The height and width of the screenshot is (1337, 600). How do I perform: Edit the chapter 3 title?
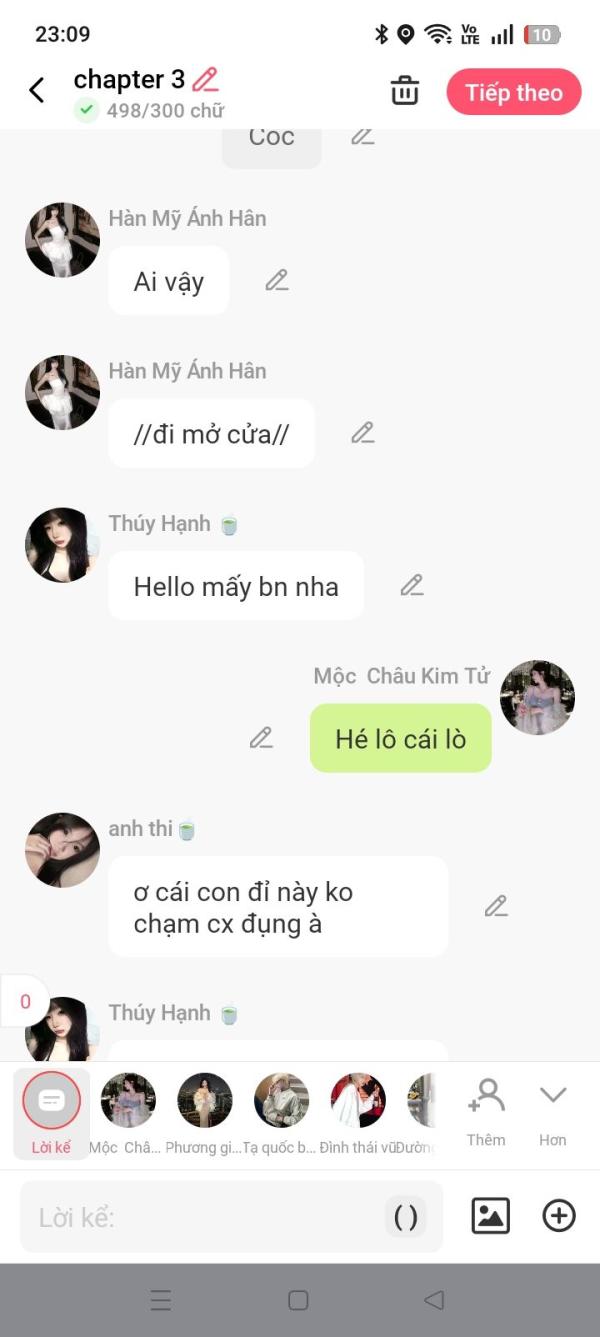click(205, 79)
